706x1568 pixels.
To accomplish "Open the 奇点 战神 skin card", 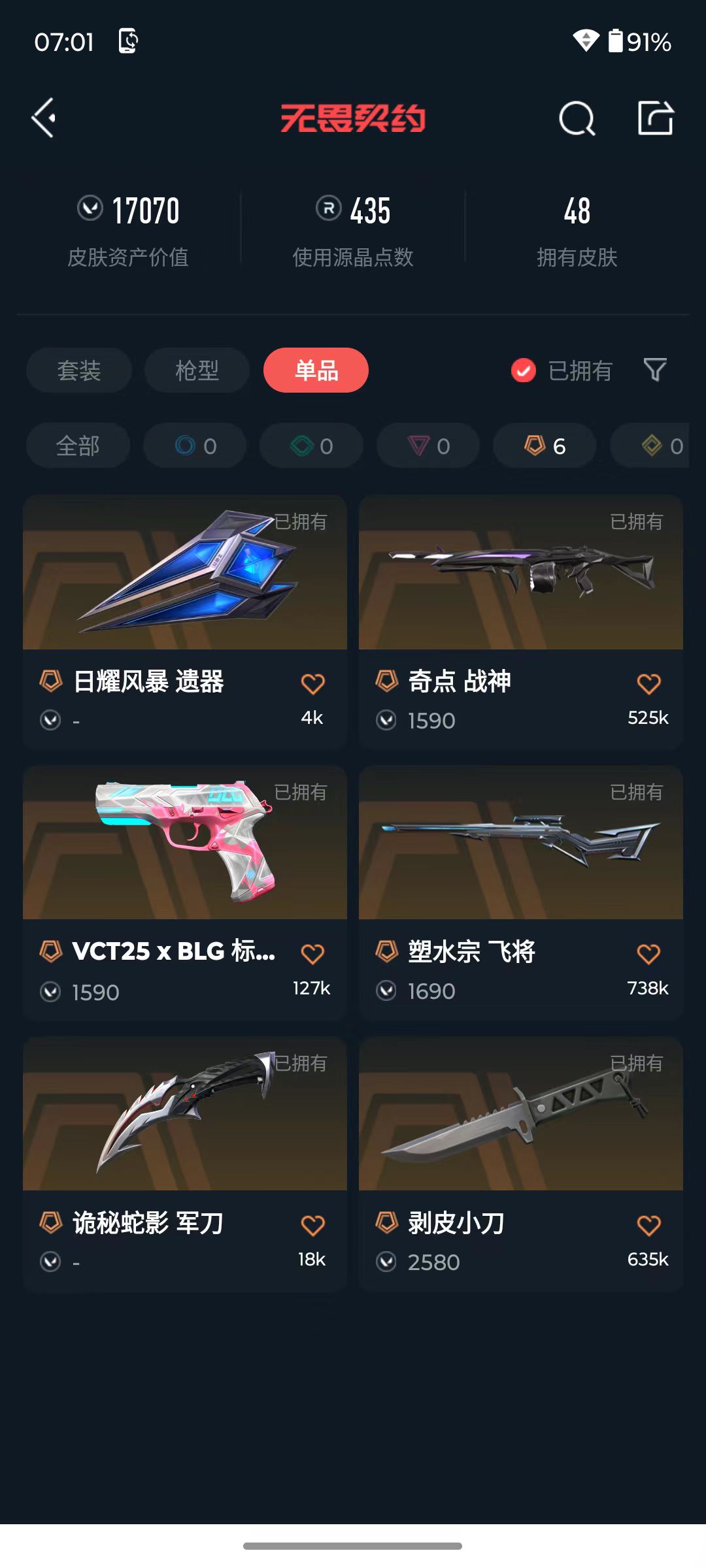I will [x=521, y=621].
